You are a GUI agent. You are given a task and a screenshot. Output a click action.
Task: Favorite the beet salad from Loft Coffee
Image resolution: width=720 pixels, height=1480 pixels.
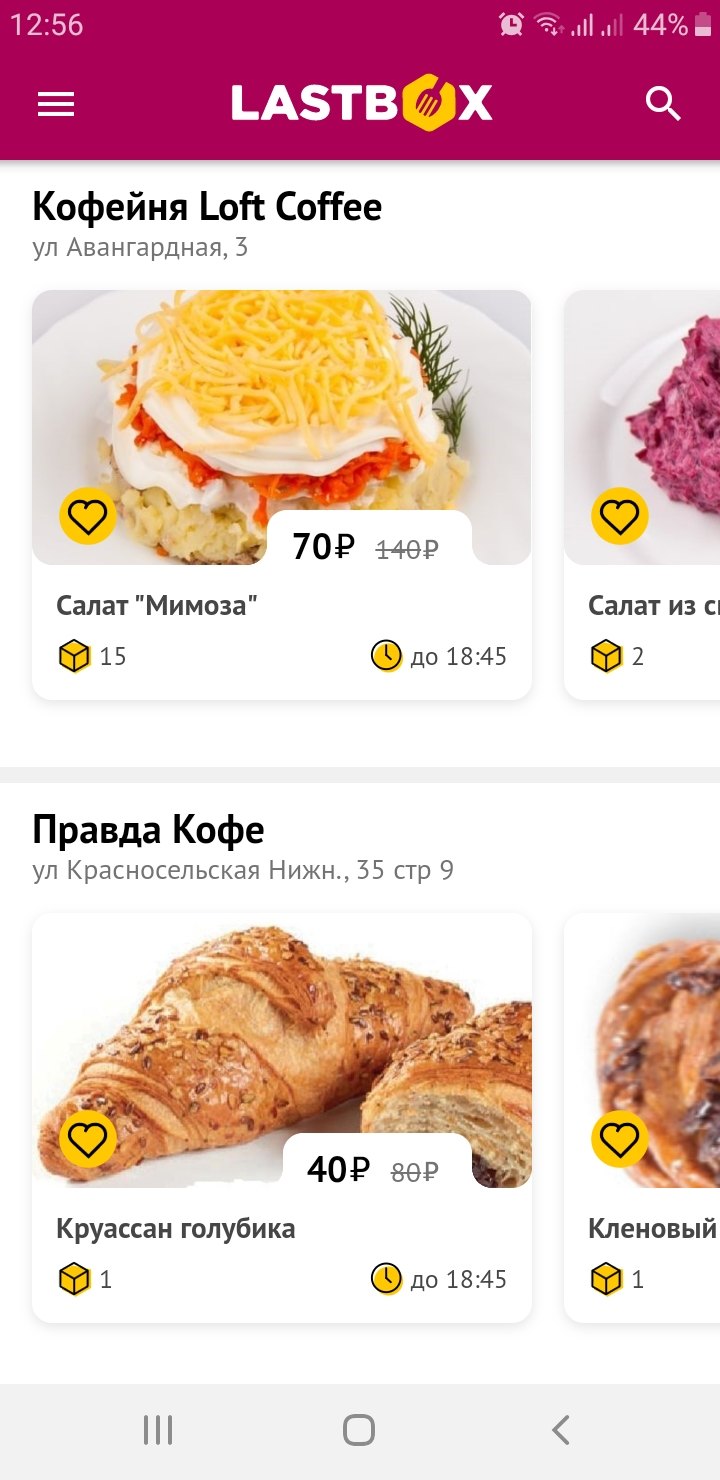pos(620,517)
